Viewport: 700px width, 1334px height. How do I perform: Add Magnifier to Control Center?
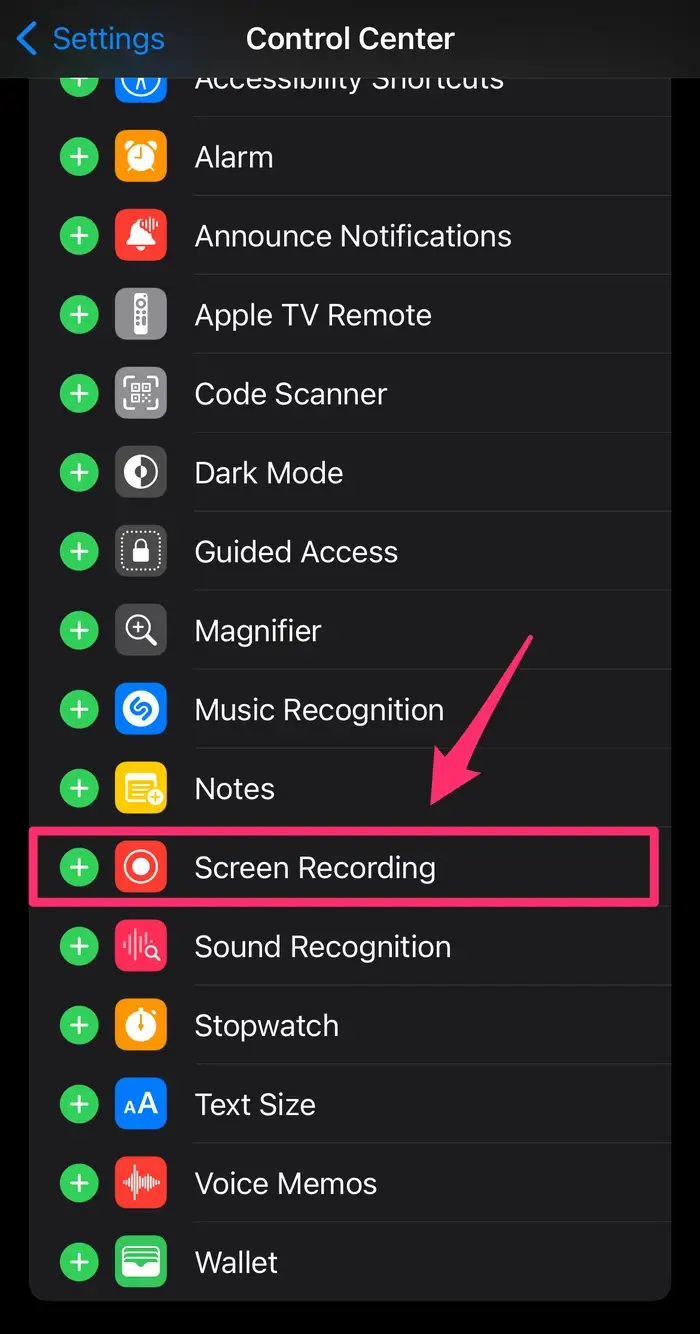(x=79, y=631)
